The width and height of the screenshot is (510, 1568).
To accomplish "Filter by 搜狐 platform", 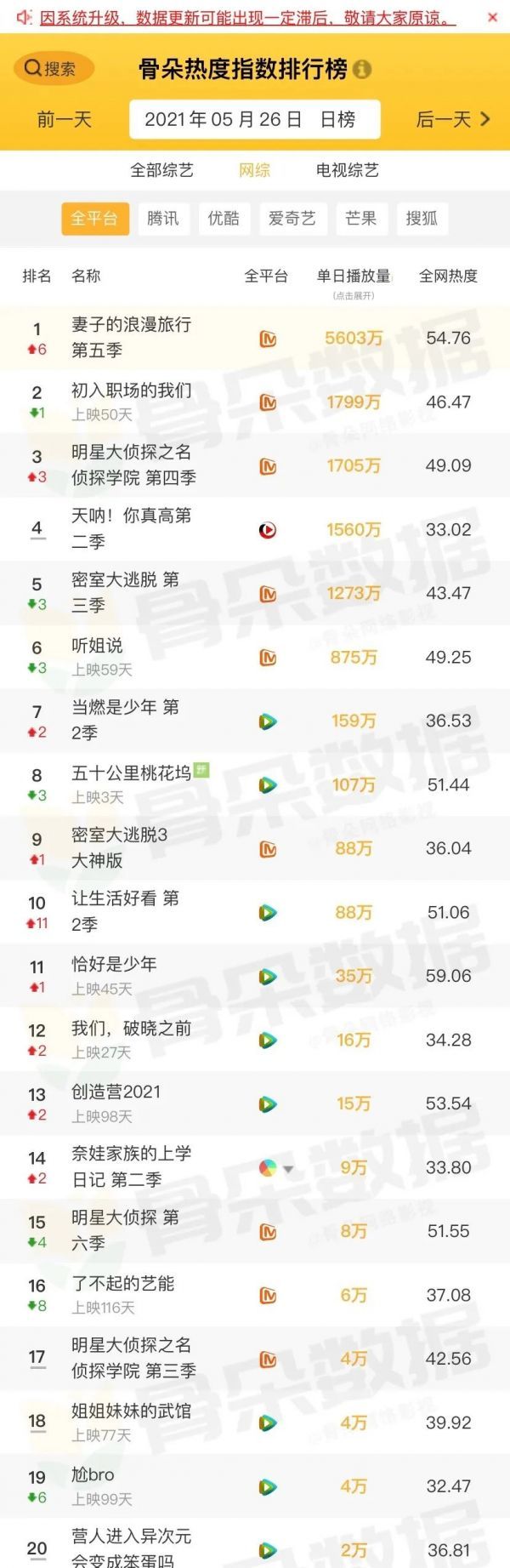I will 422,219.
